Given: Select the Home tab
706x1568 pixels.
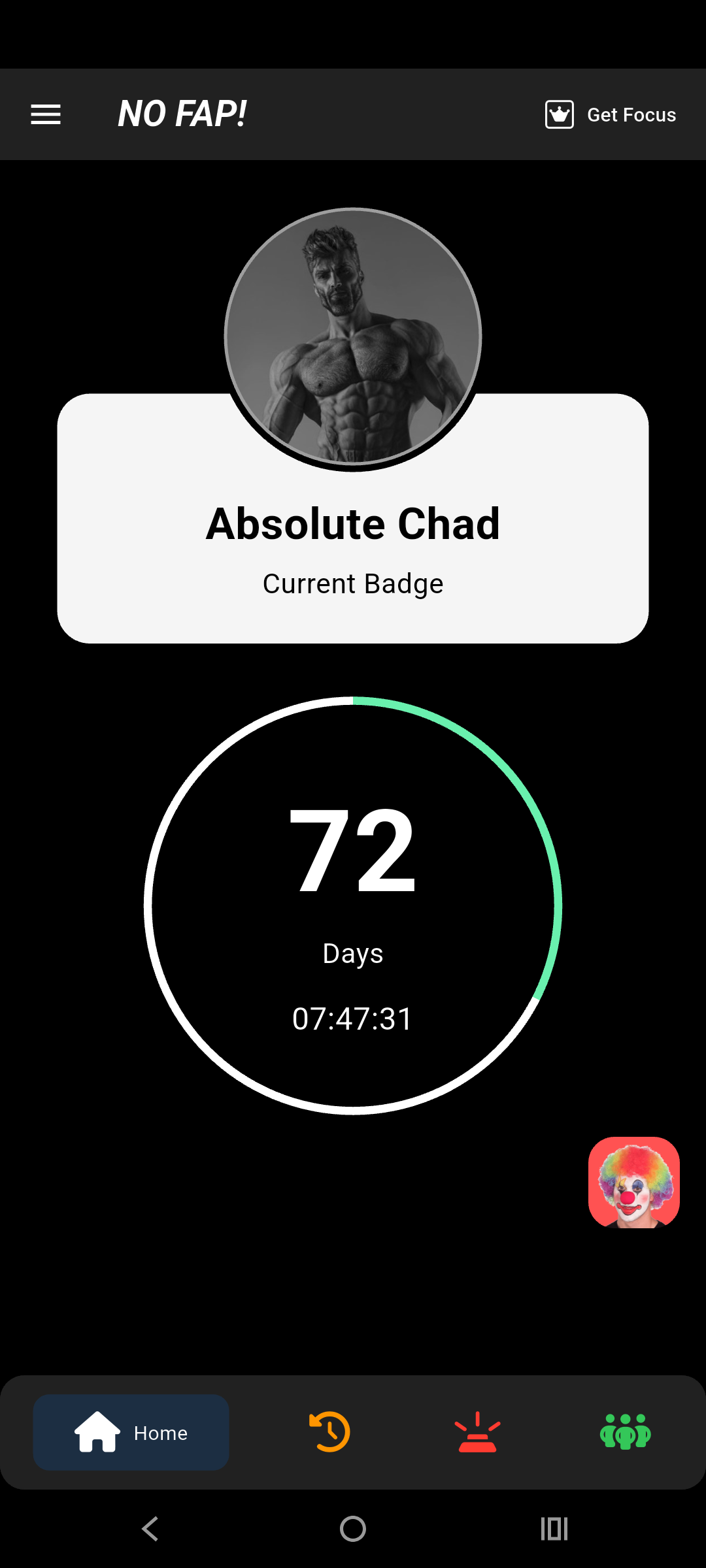Looking at the screenshot, I should (131, 1433).
